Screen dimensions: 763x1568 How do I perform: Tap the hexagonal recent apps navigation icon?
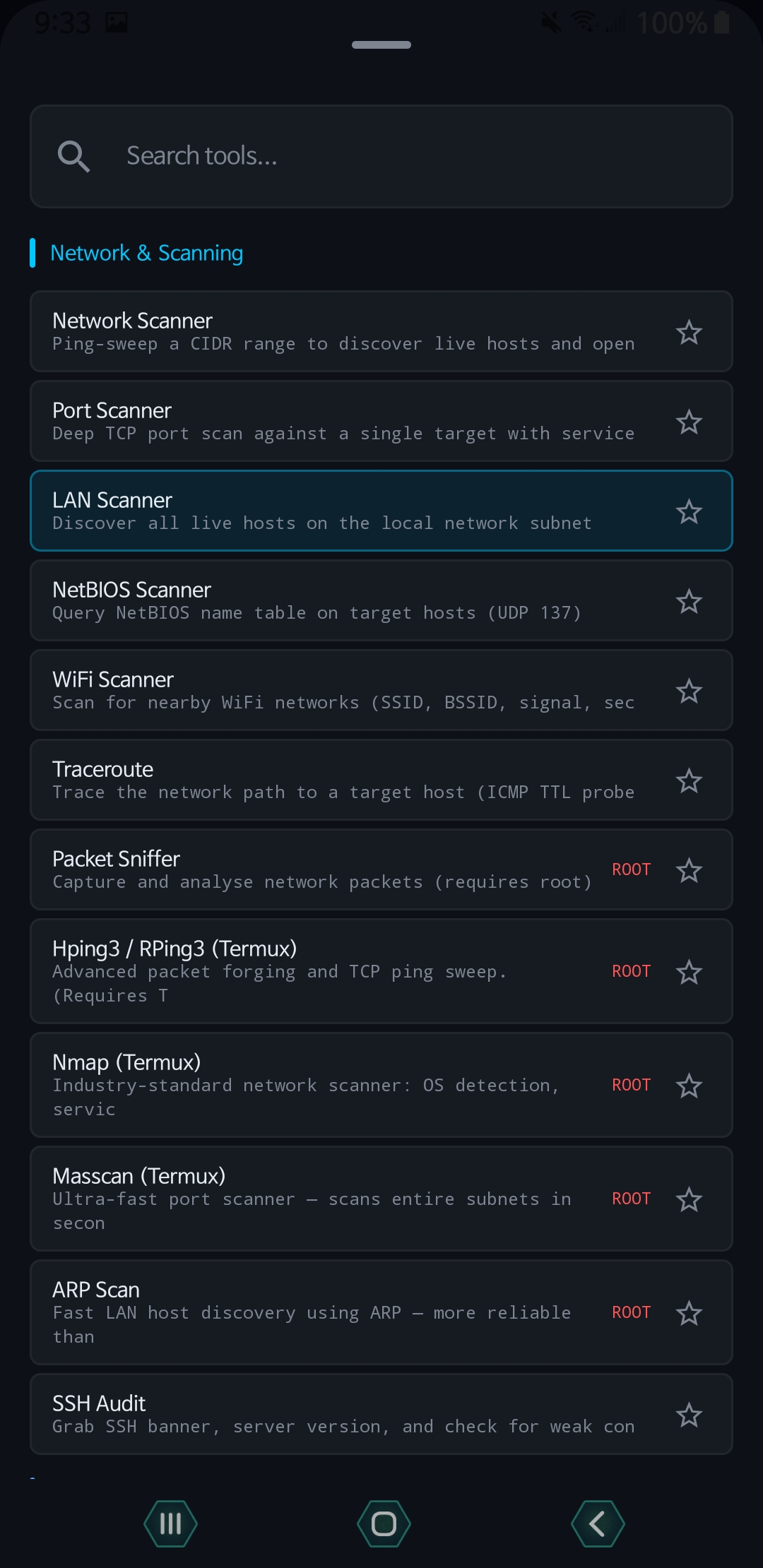pos(170,1524)
